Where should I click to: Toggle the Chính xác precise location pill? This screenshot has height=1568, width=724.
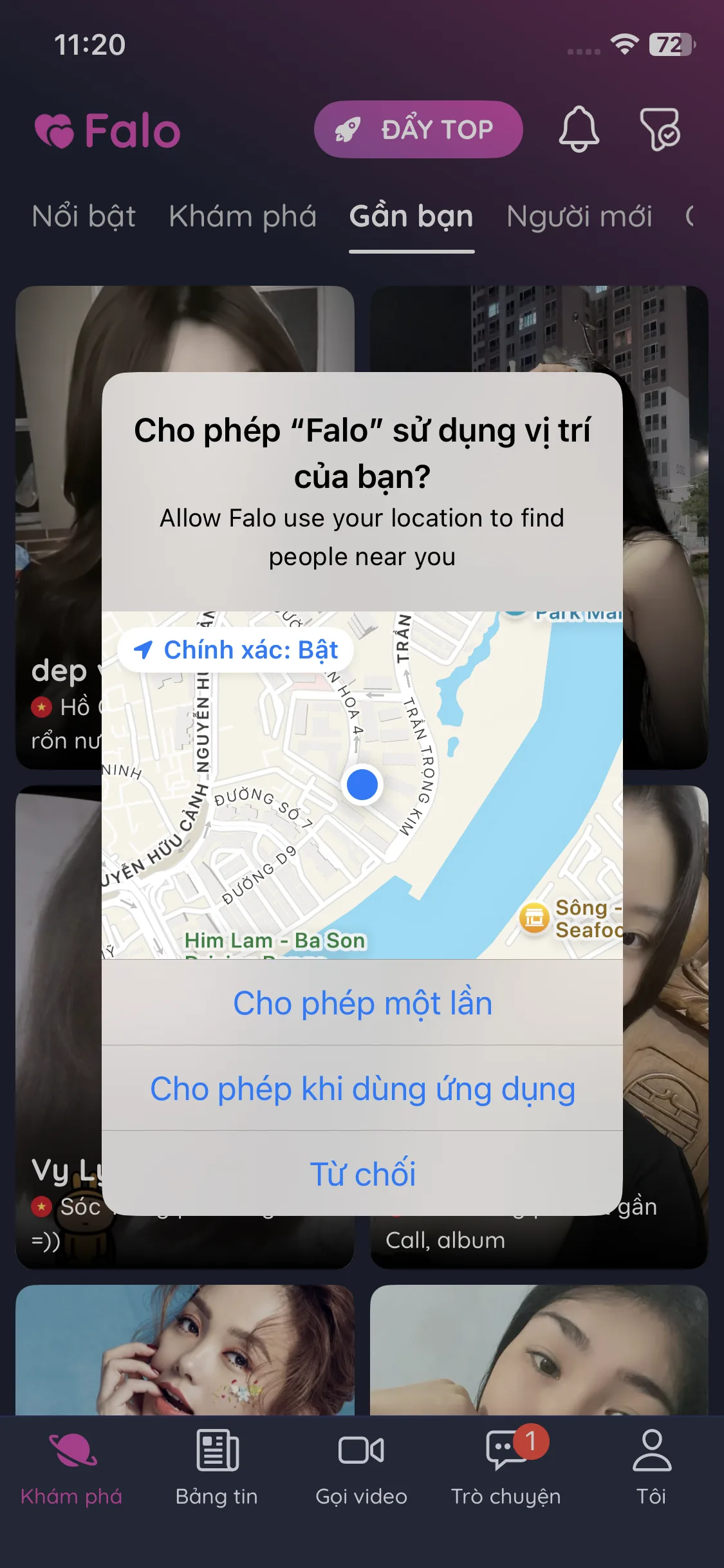click(x=236, y=650)
